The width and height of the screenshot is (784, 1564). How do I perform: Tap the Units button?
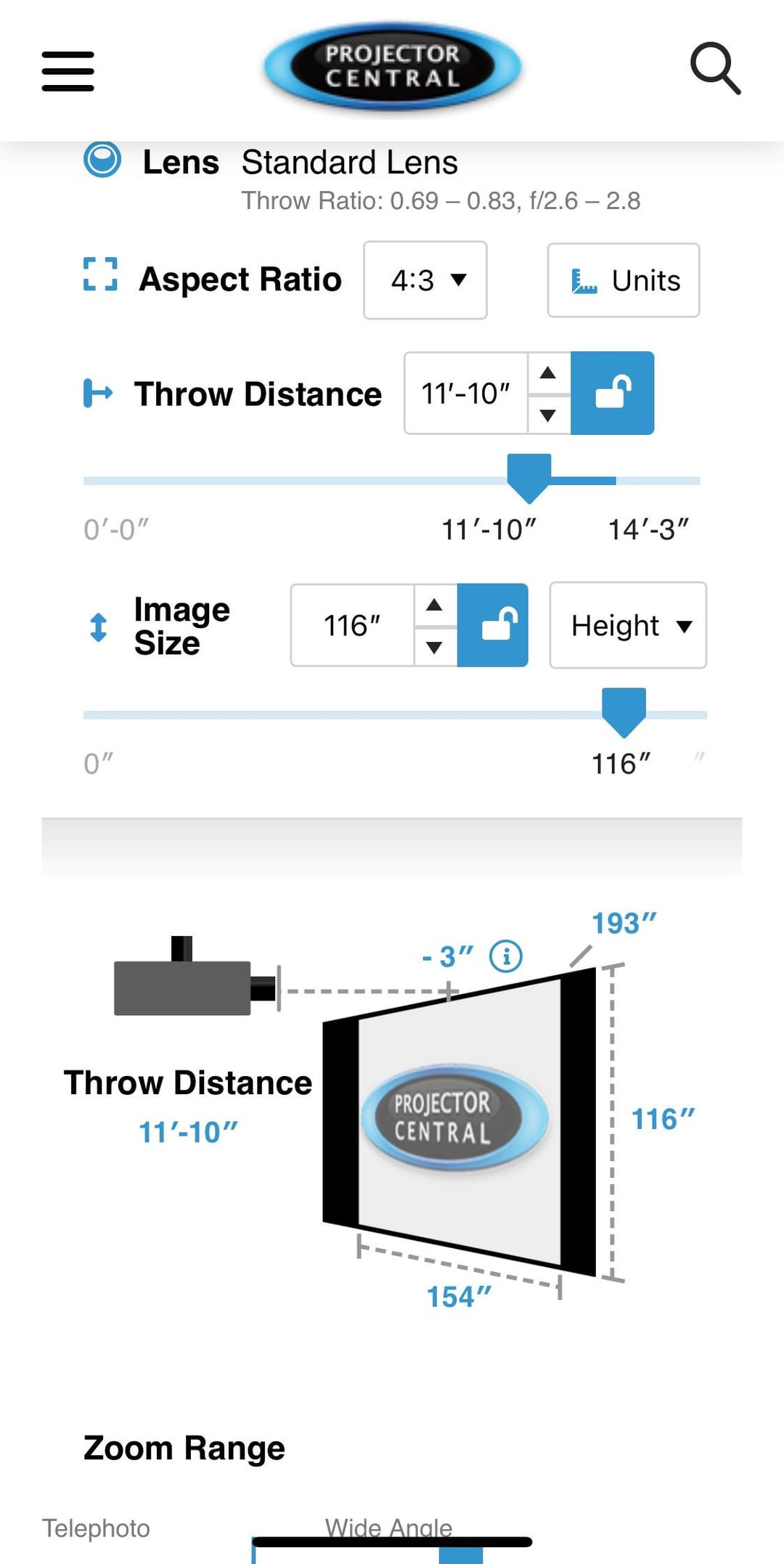click(x=624, y=280)
